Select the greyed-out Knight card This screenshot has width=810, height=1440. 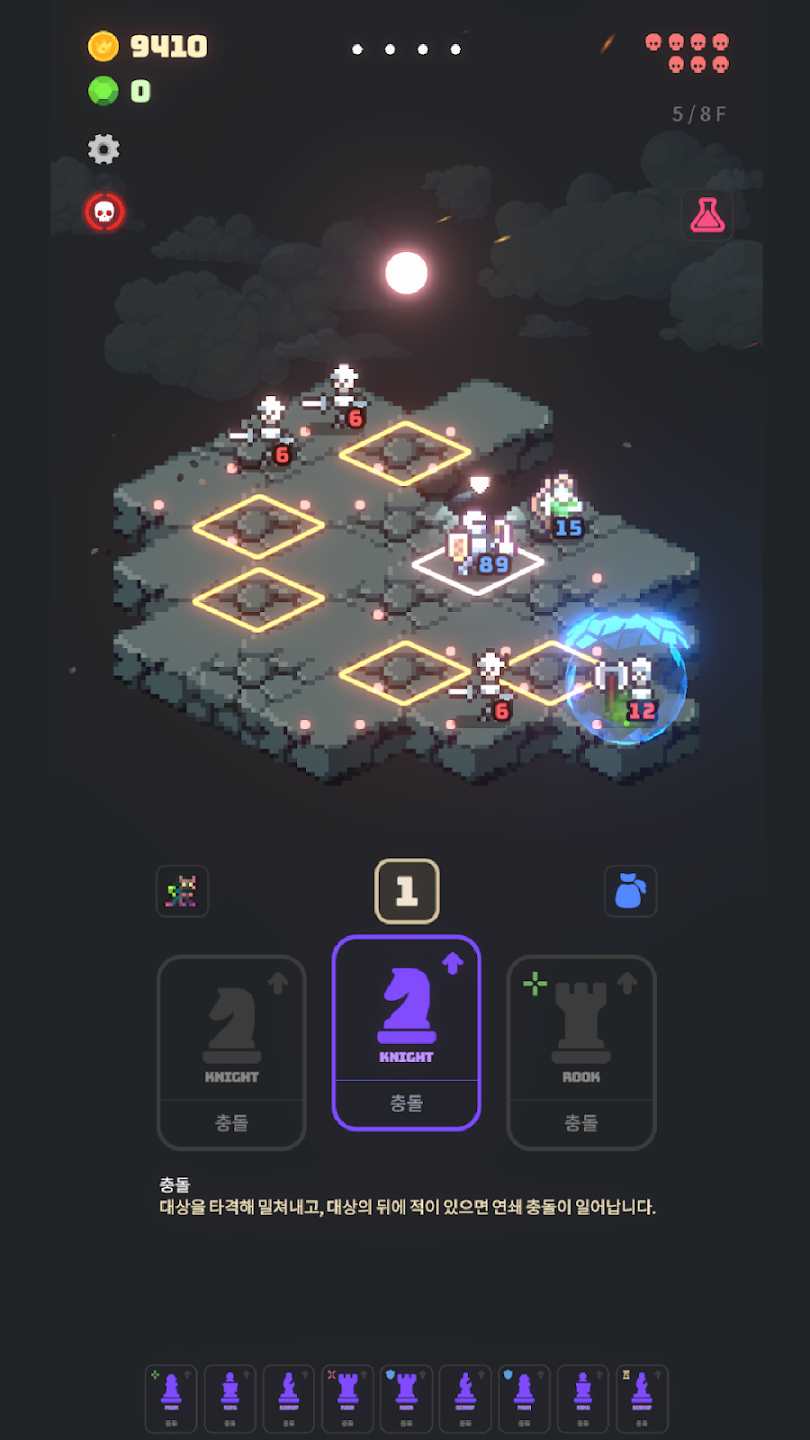pyautogui.click(x=231, y=1052)
